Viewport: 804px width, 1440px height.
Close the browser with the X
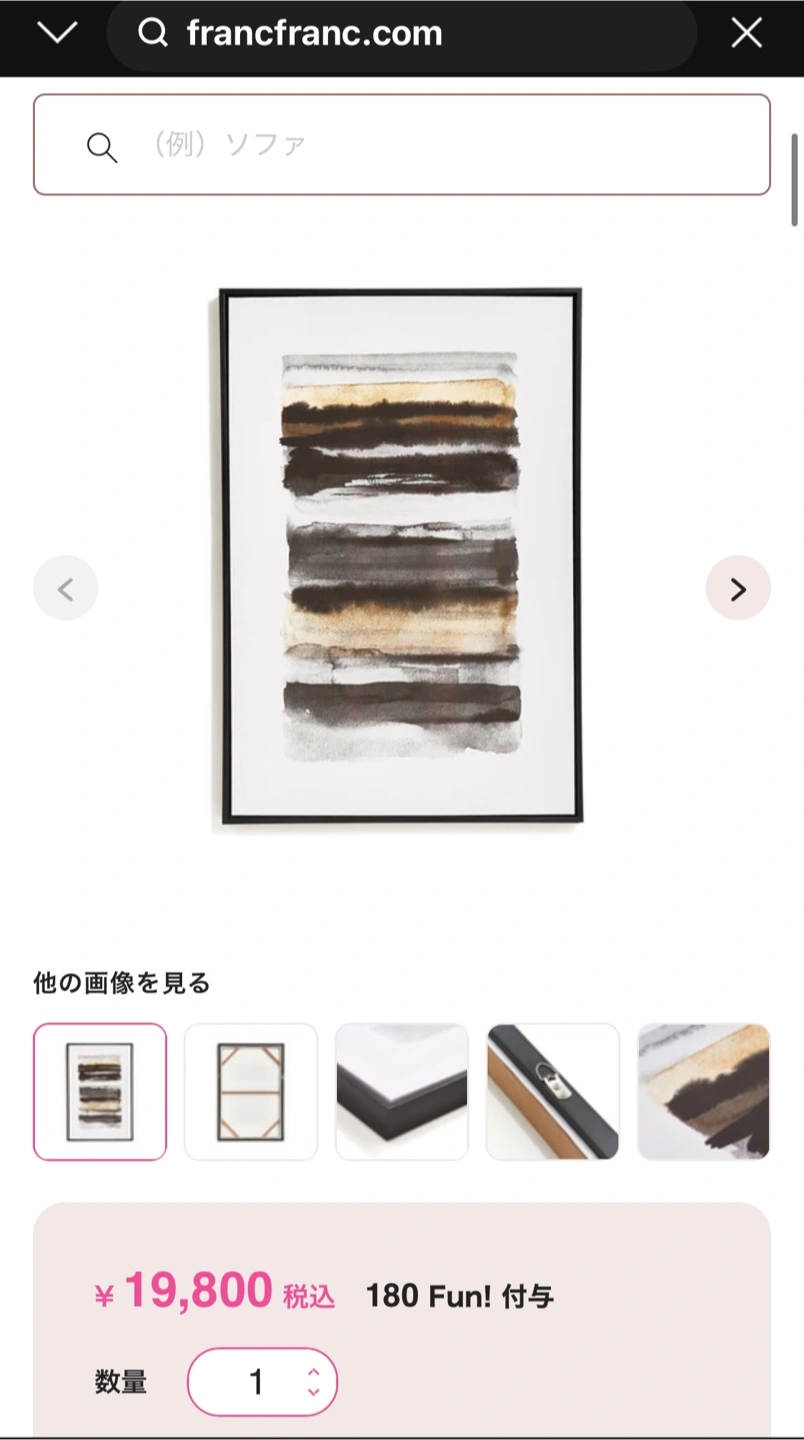[x=746, y=33]
